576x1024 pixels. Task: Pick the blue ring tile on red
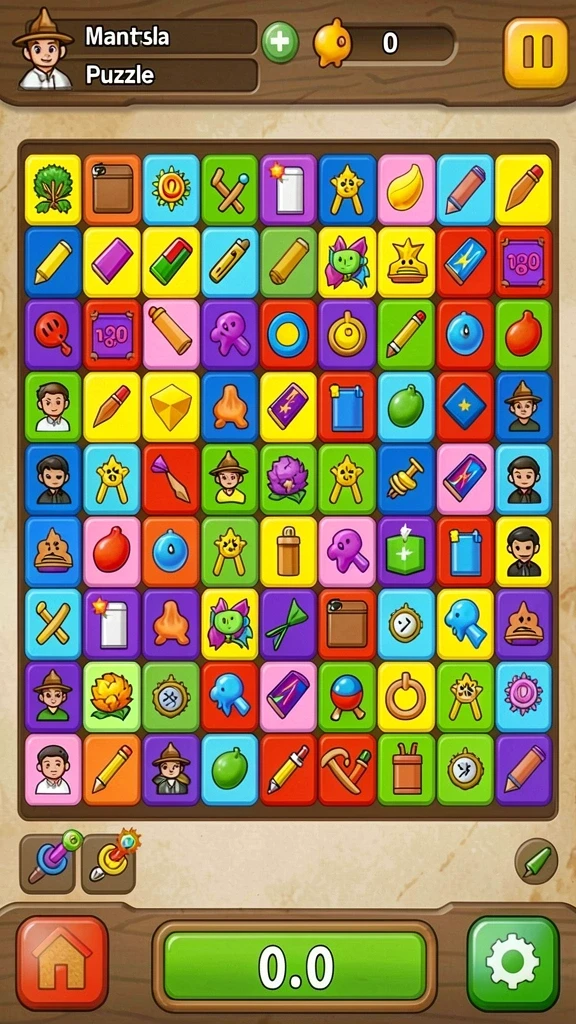(x=288, y=334)
